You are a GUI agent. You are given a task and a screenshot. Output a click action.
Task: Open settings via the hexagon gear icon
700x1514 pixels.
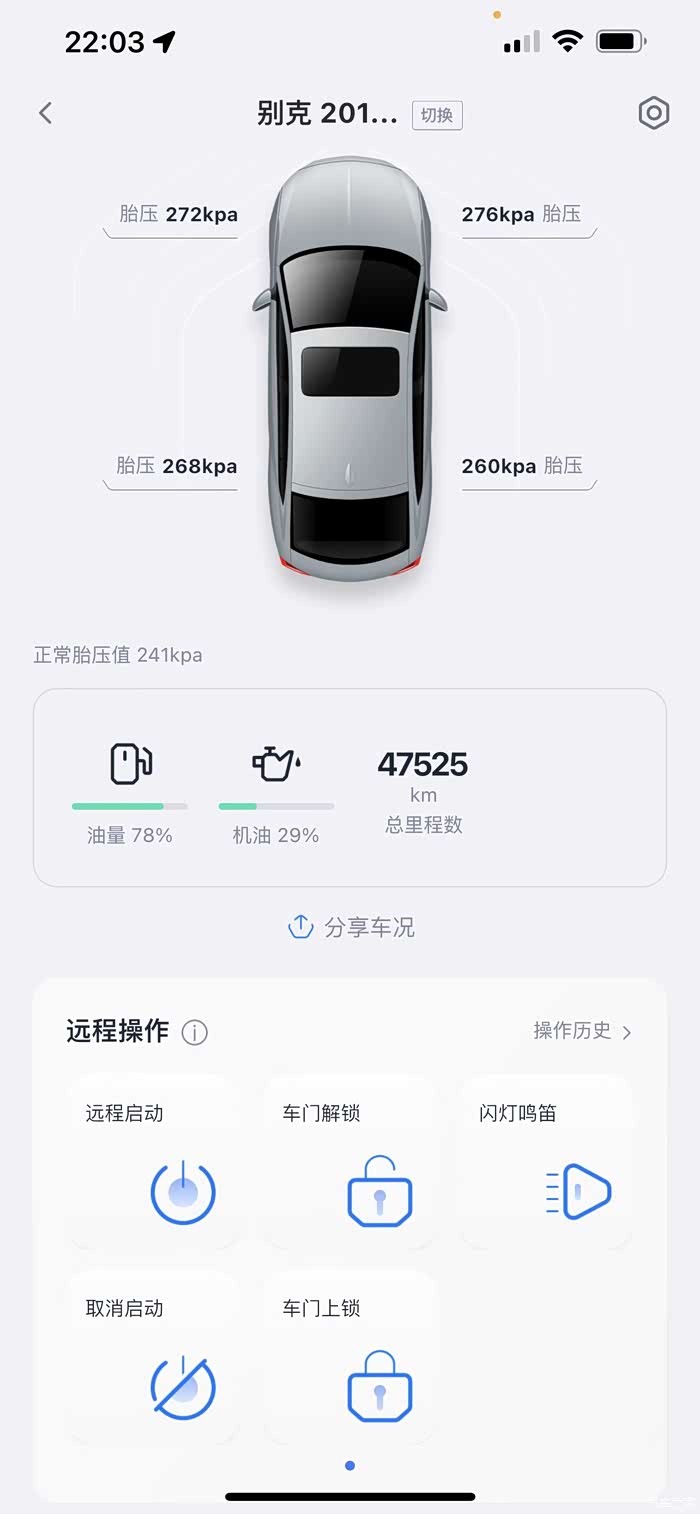click(x=653, y=113)
